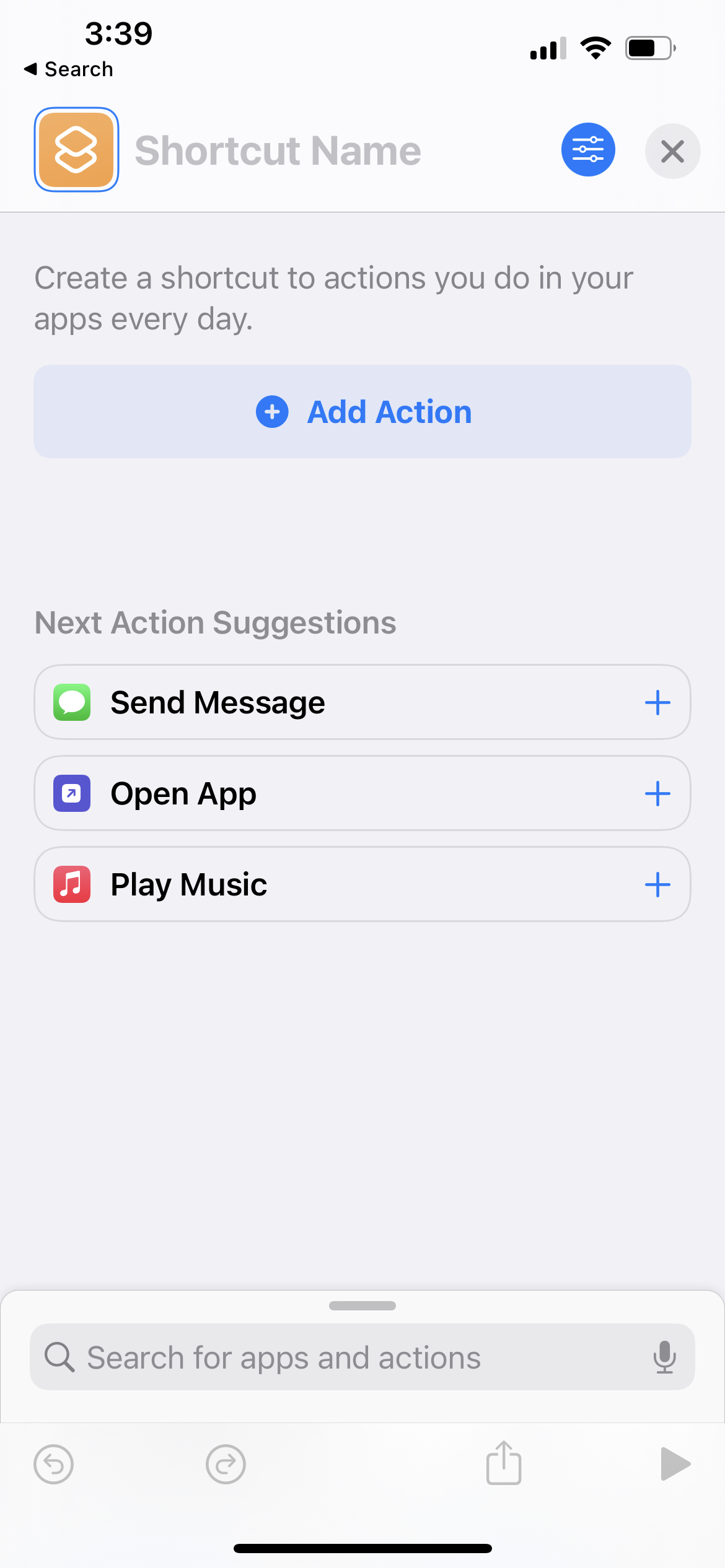Tap Add Action button
The image size is (725, 1568).
click(362, 412)
